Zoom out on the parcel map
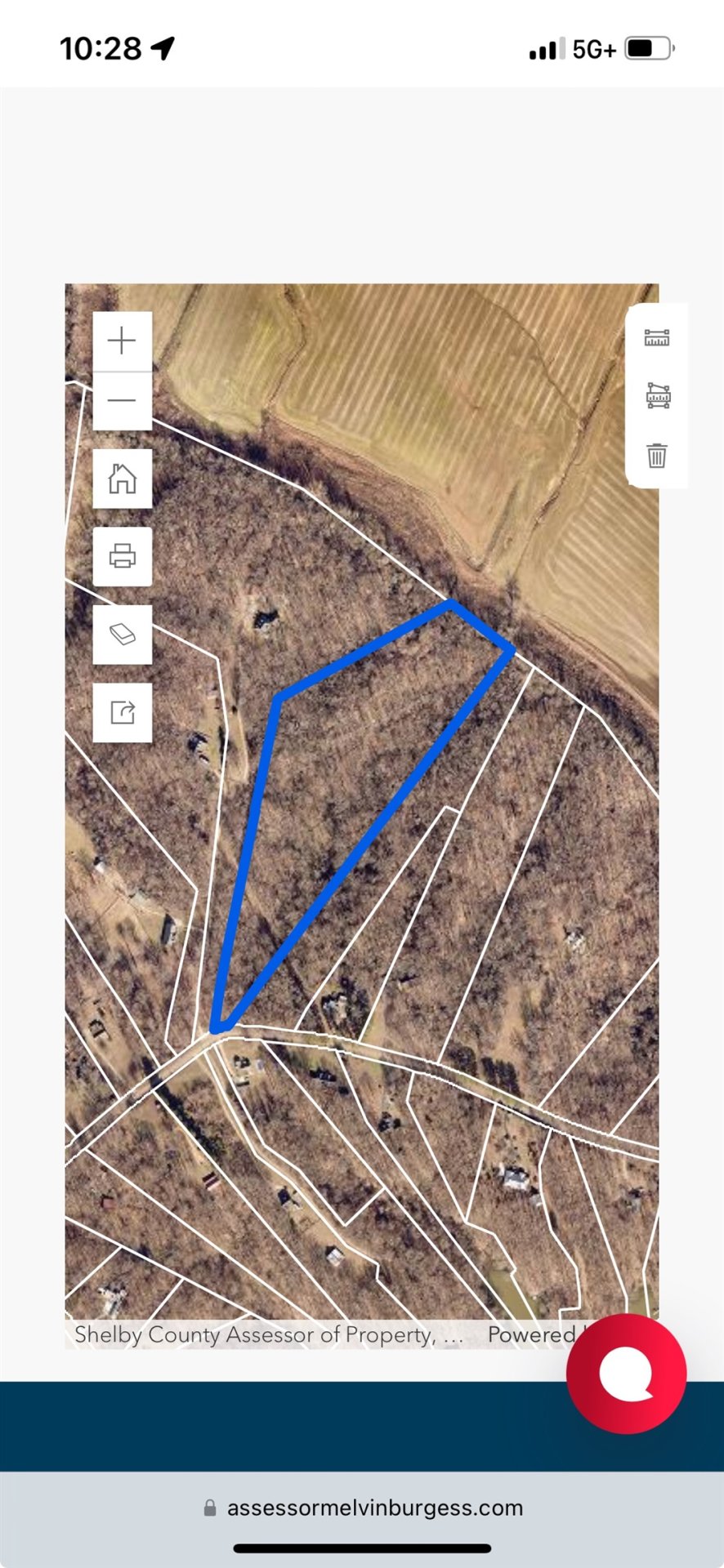This screenshot has height=1568, width=724. pos(122,400)
